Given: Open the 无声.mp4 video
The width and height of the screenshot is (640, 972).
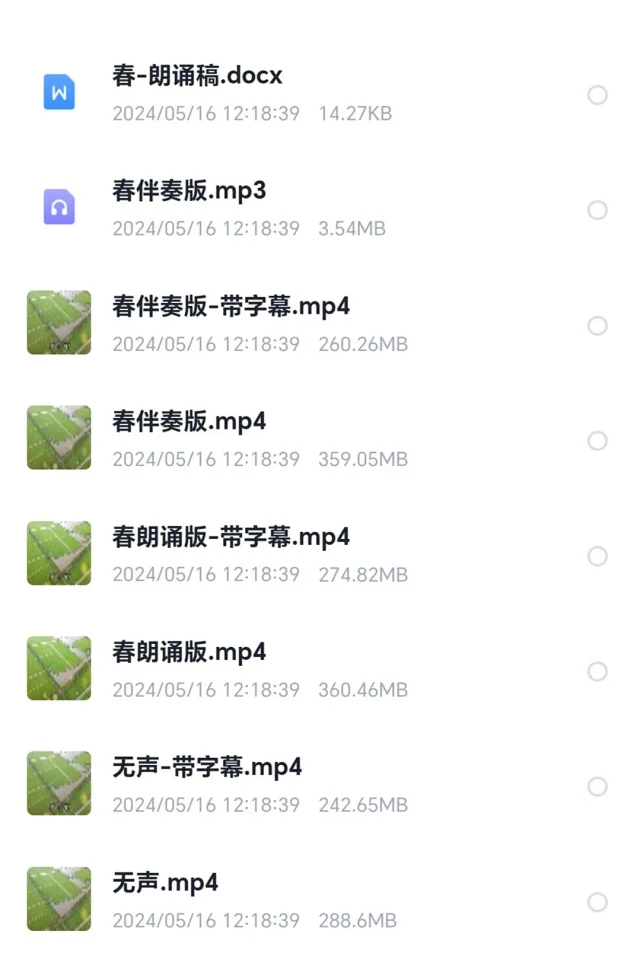Looking at the screenshot, I should pos(165,882).
